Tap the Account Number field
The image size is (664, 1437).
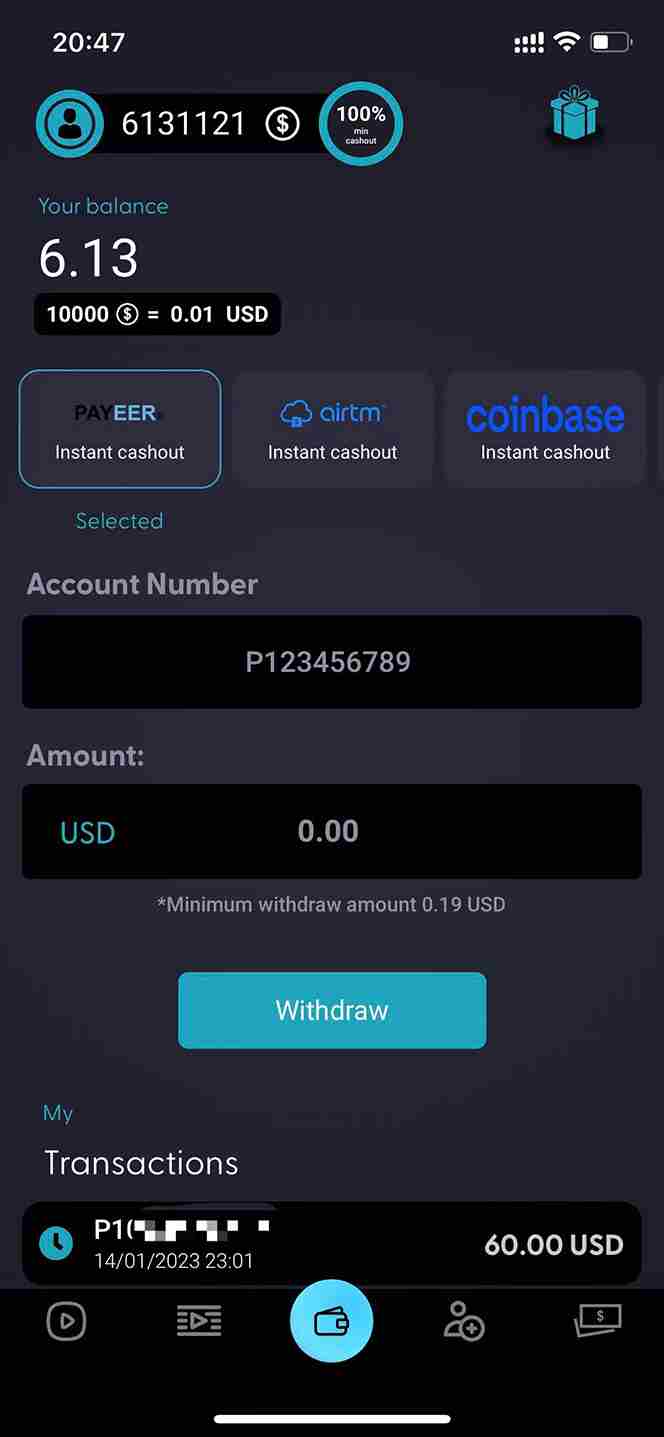pos(332,662)
